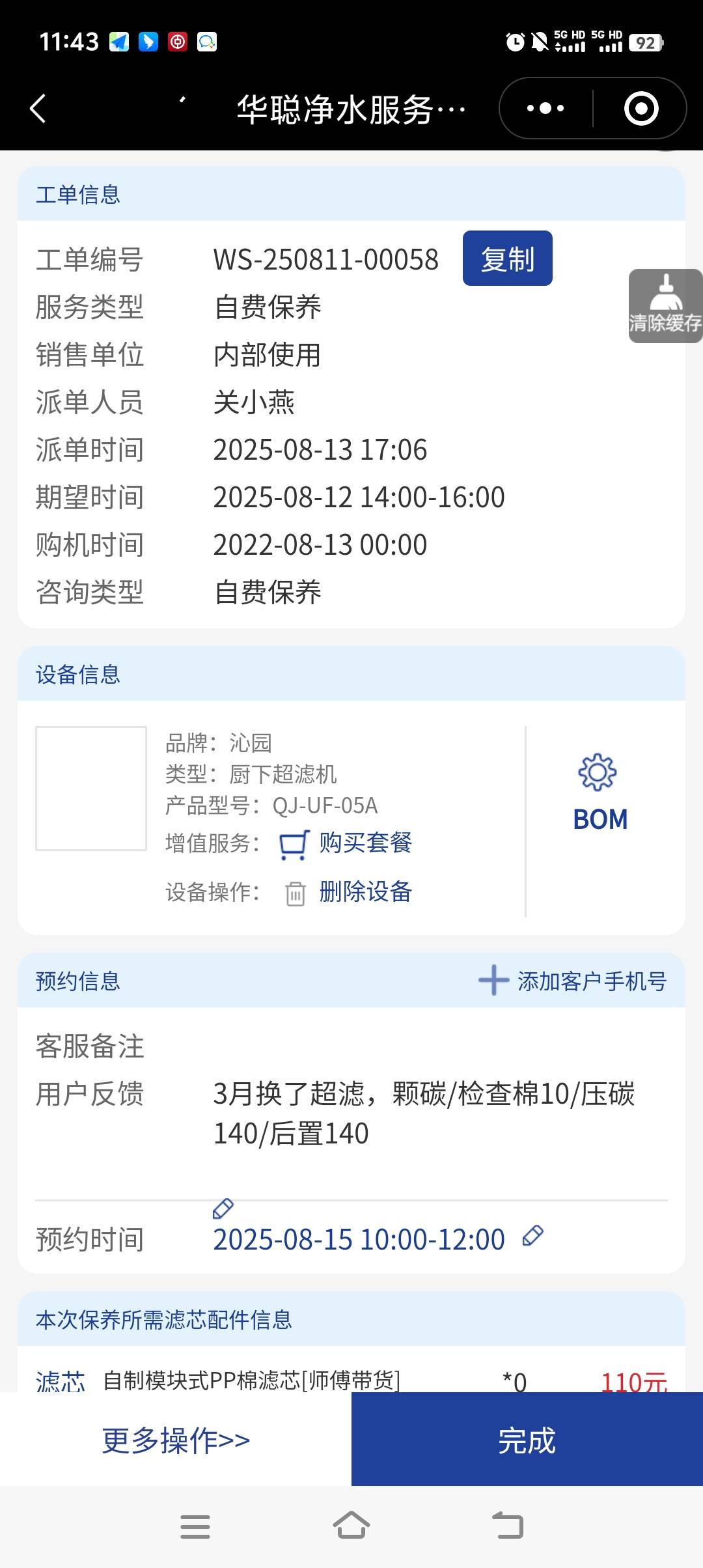Open recent apps from the navigation bar

pos(195,1526)
